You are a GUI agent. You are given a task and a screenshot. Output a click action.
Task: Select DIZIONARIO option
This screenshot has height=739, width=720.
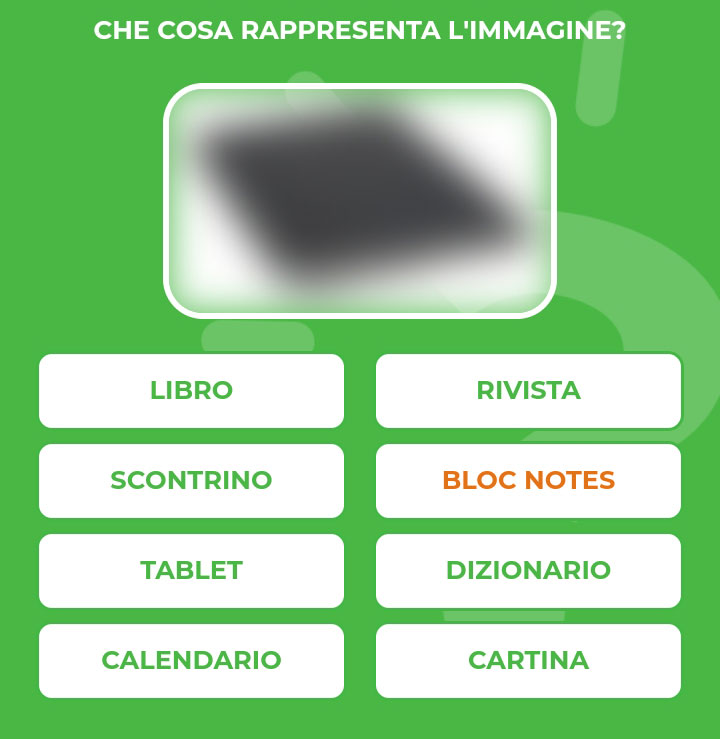(x=528, y=571)
